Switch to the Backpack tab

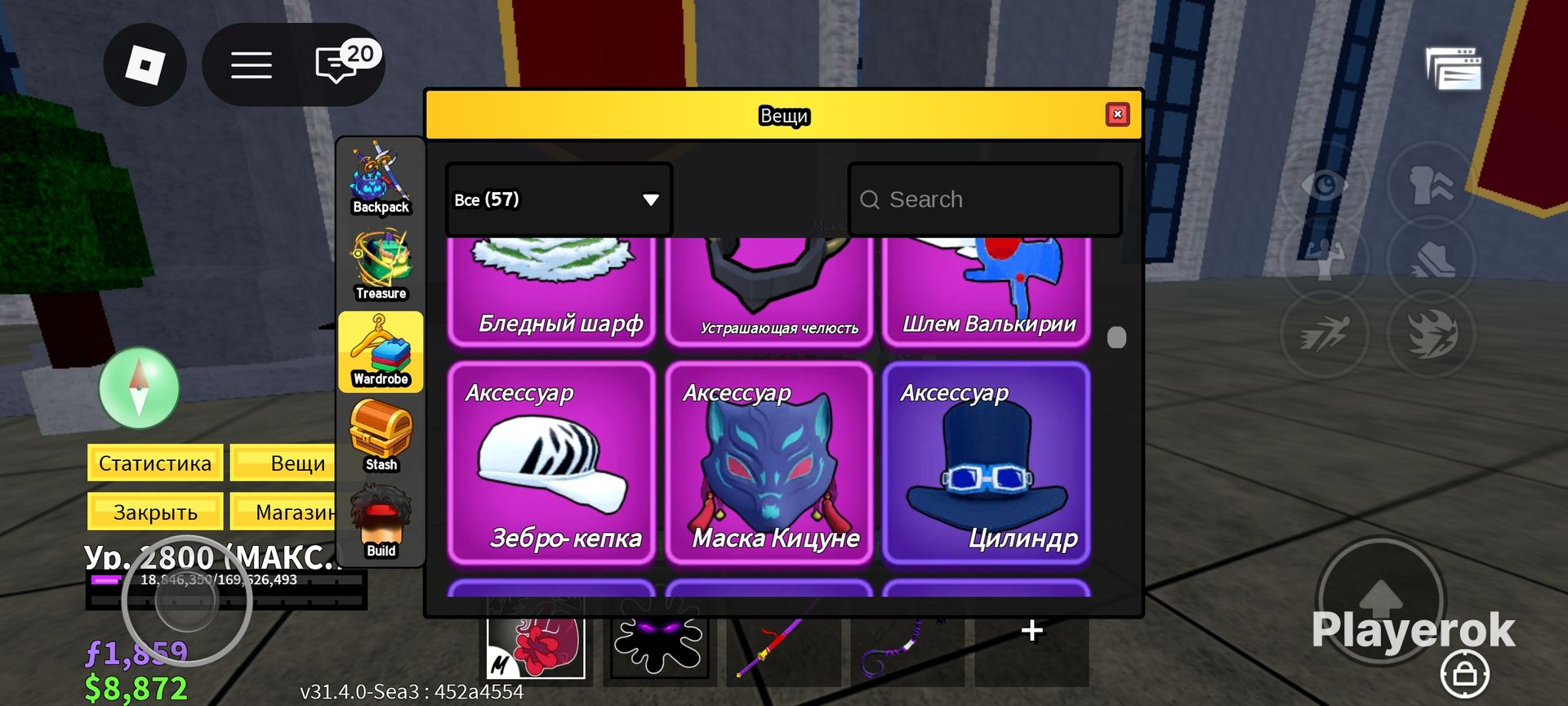(381, 180)
